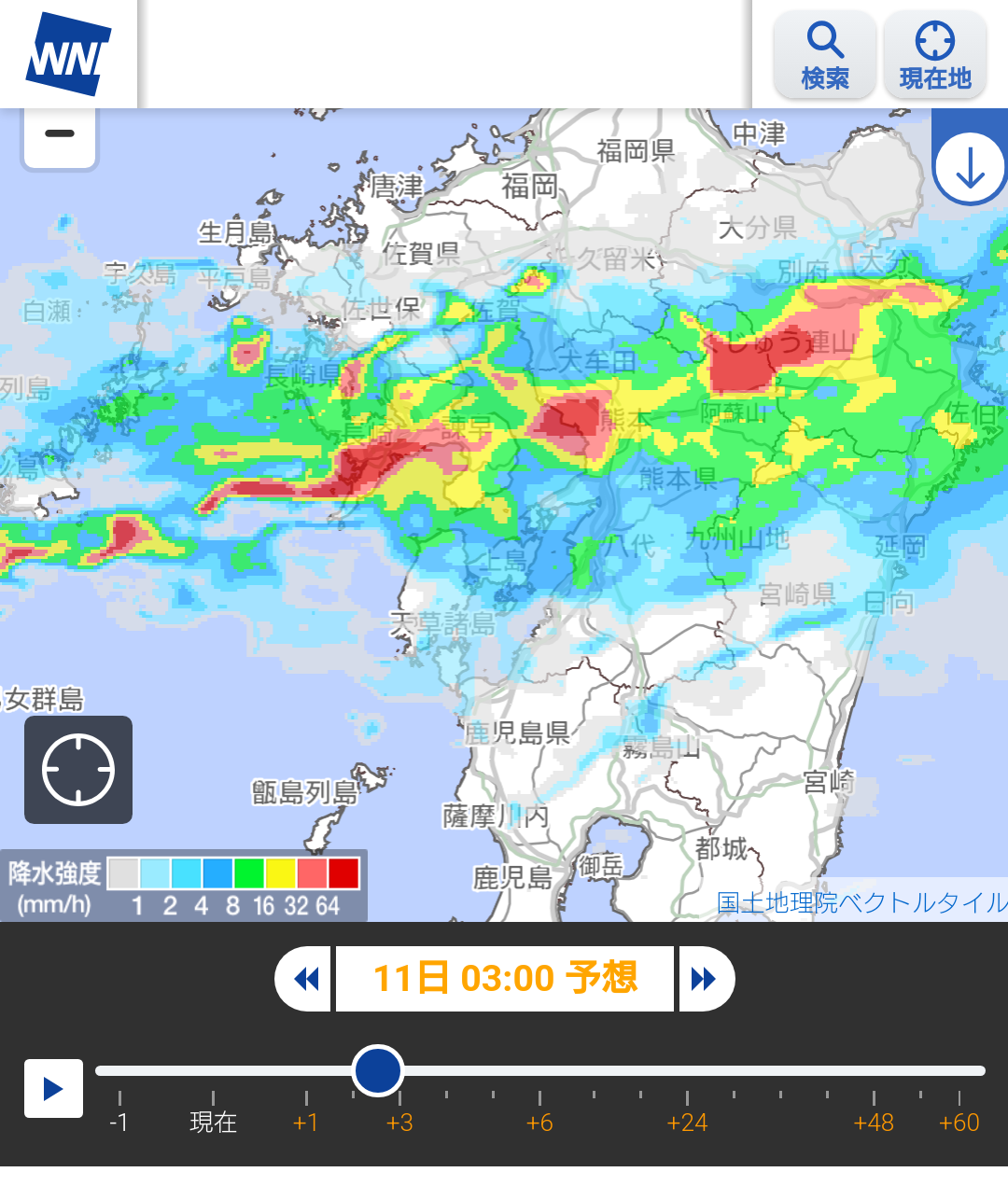
Task: Zoom out the map with minus button
Action: pyautogui.click(x=60, y=135)
